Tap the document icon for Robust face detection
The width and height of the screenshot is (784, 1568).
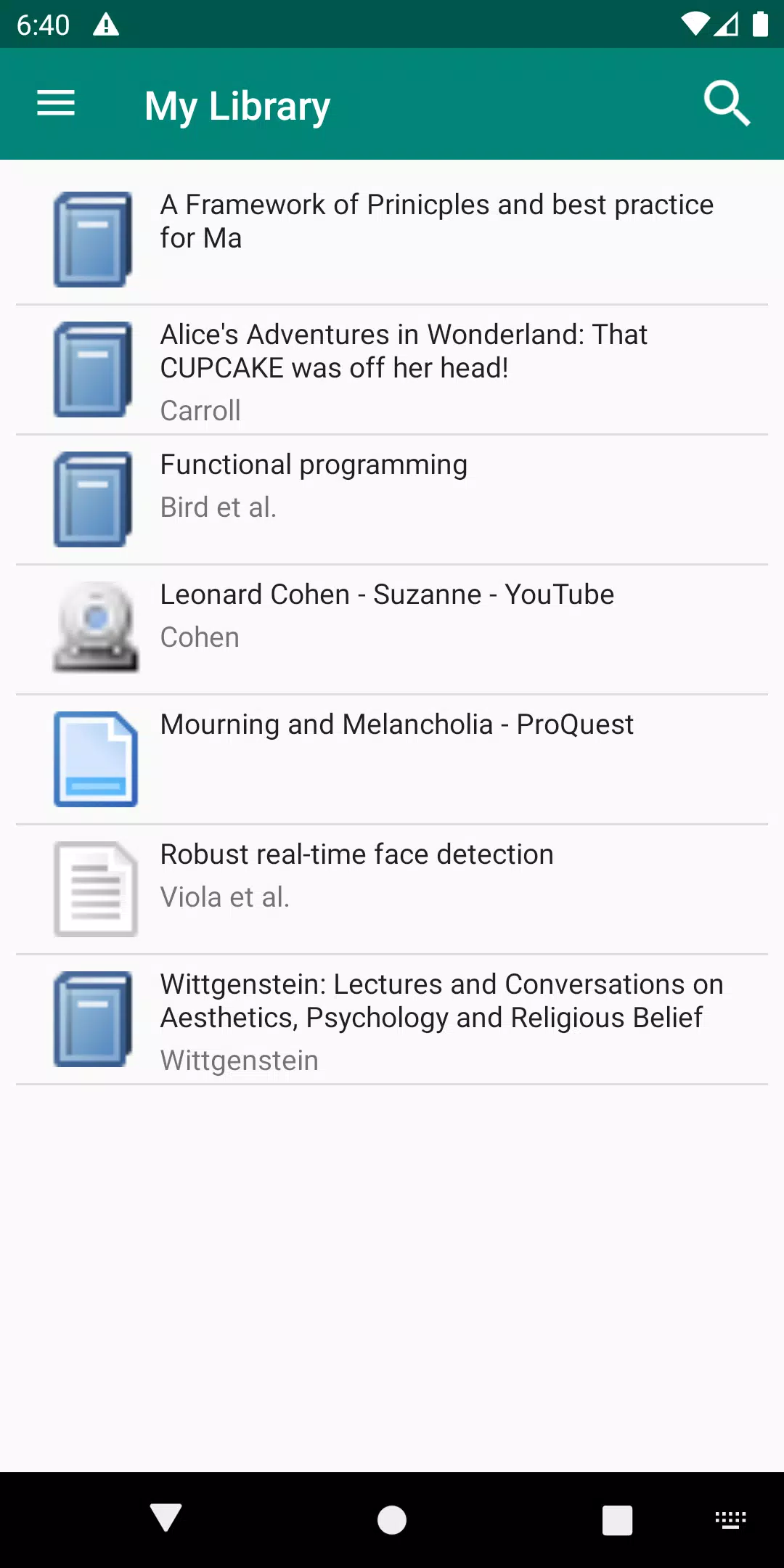[95, 887]
